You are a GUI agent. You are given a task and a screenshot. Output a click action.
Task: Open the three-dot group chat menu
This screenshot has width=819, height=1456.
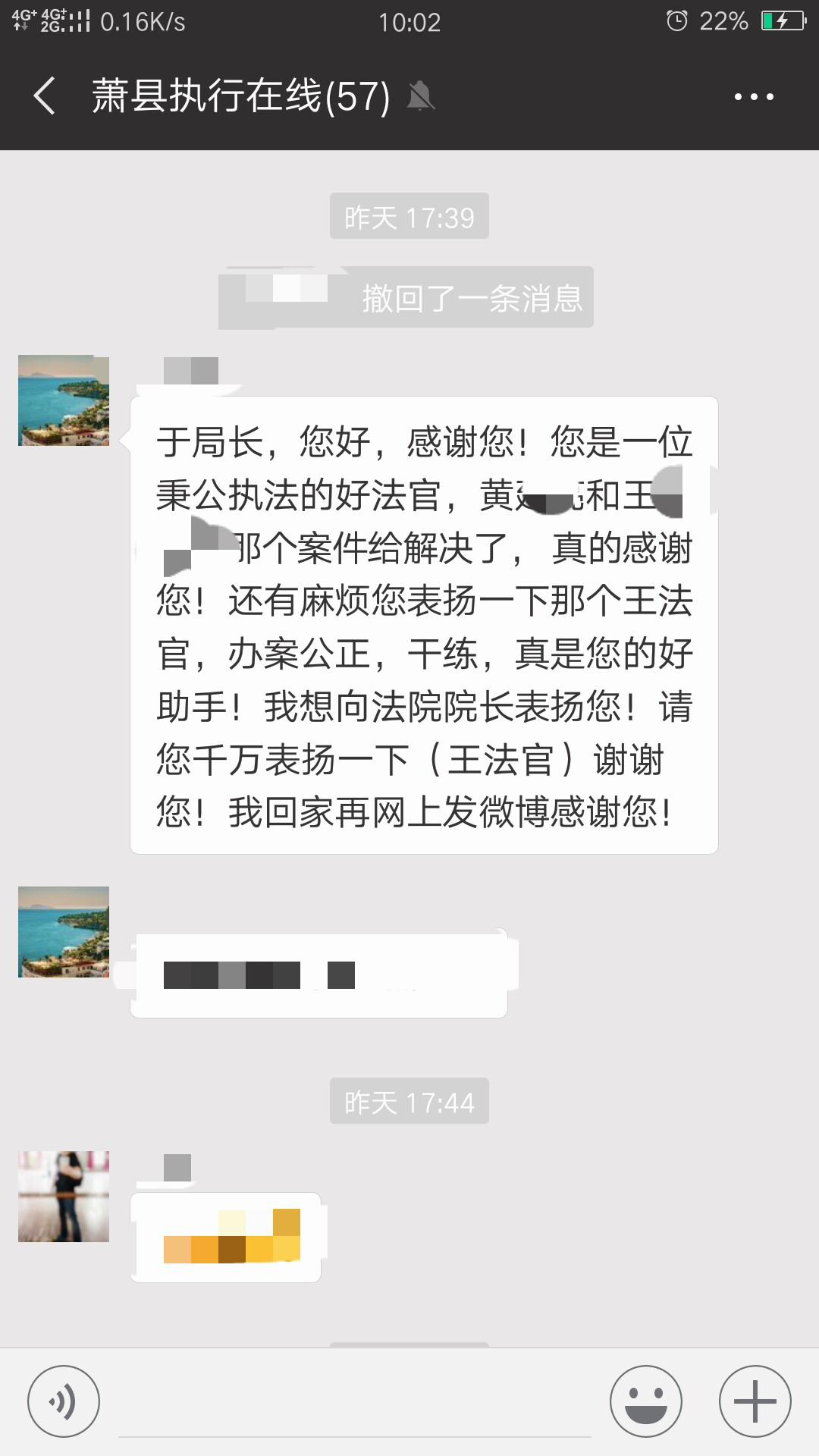pyautogui.click(x=754, y=97)
